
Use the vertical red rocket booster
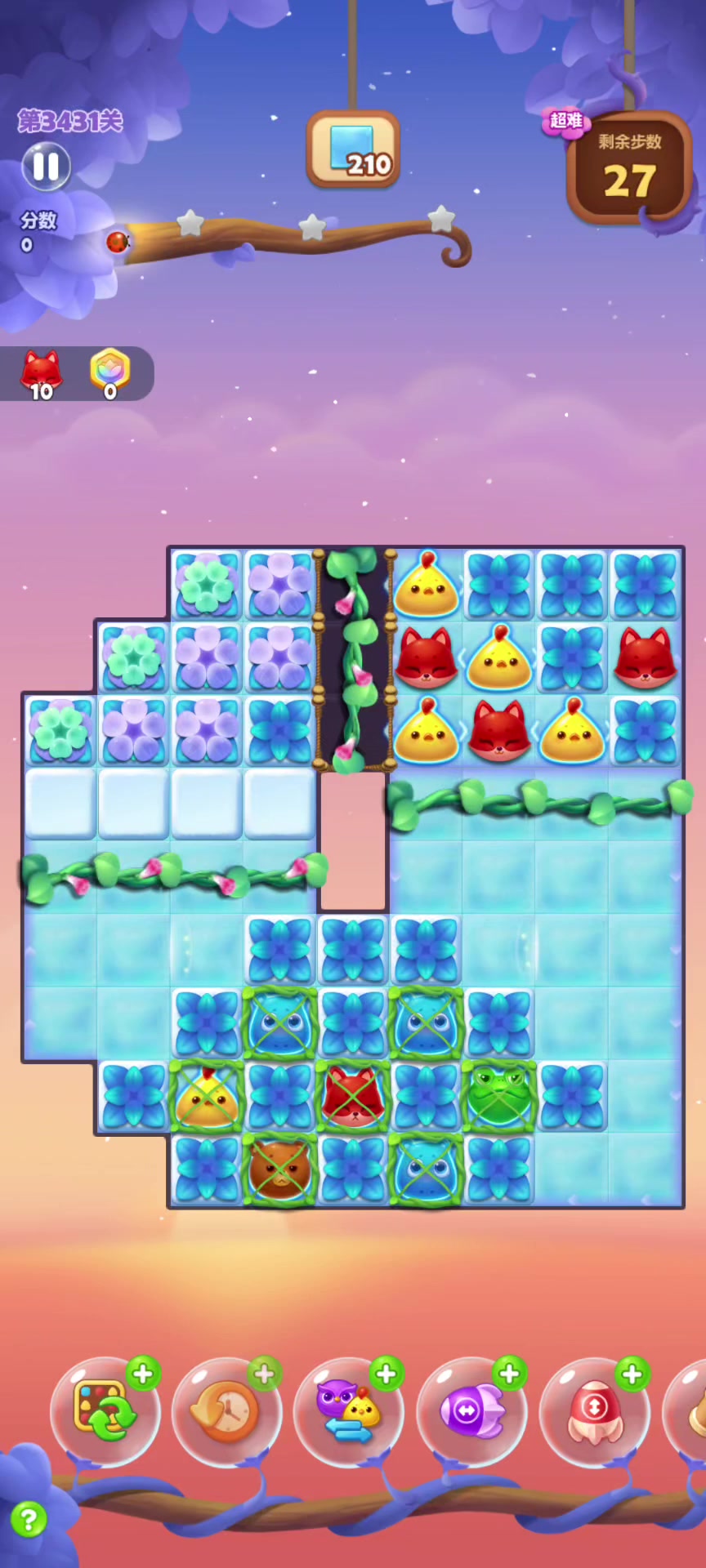pyautogui.click(x=594, y=1412)
